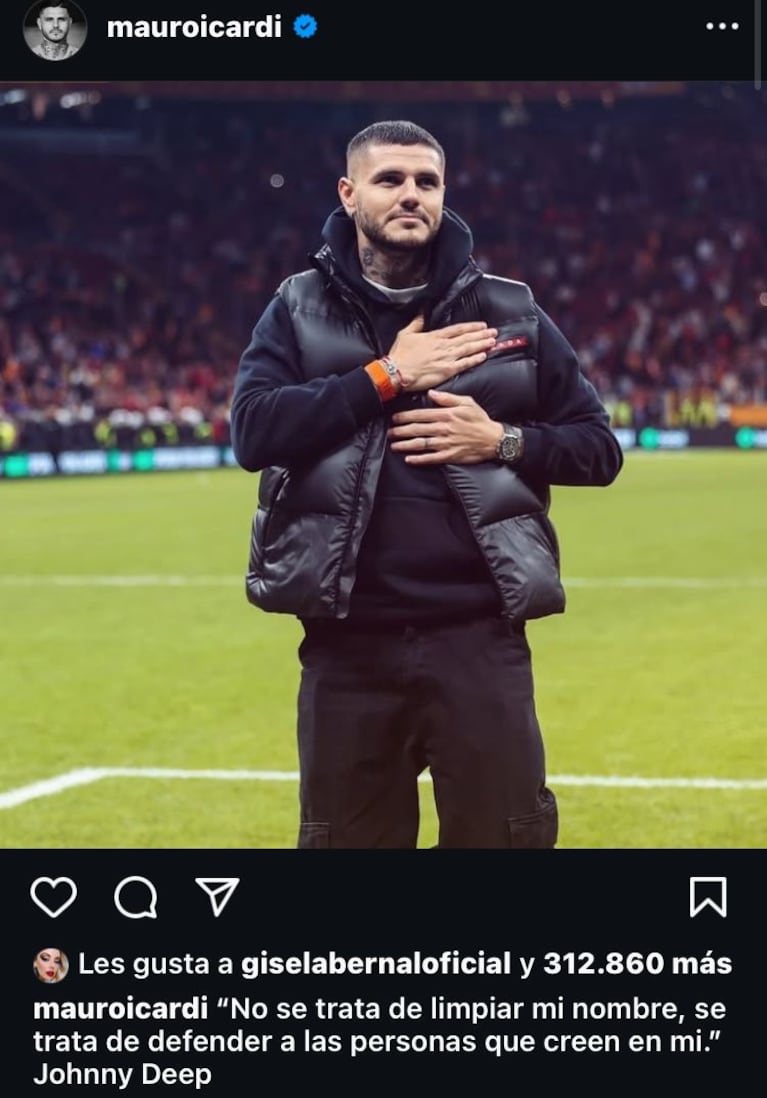
Task: View the 312.860 más likes list
Action: point(637,964)
